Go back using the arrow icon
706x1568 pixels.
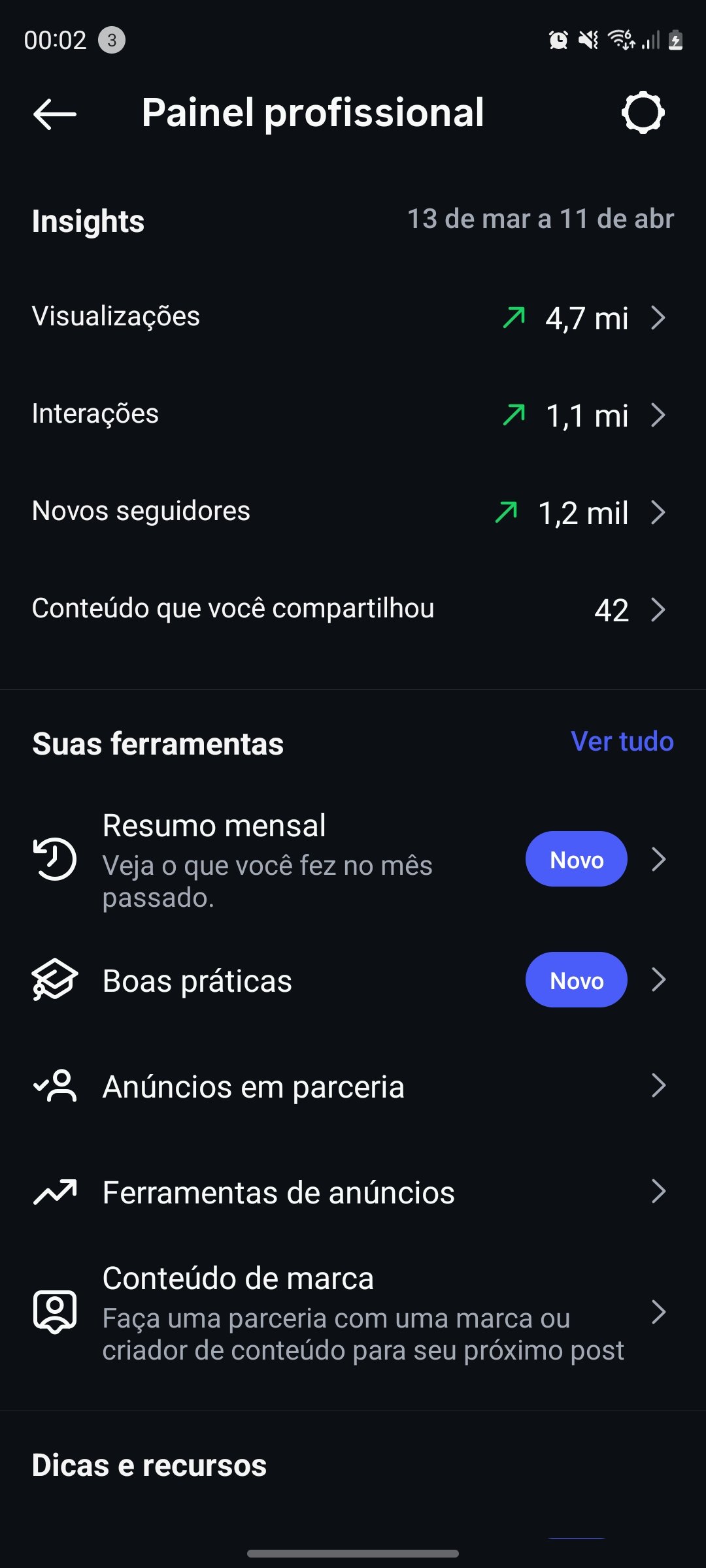click(55, 114)
